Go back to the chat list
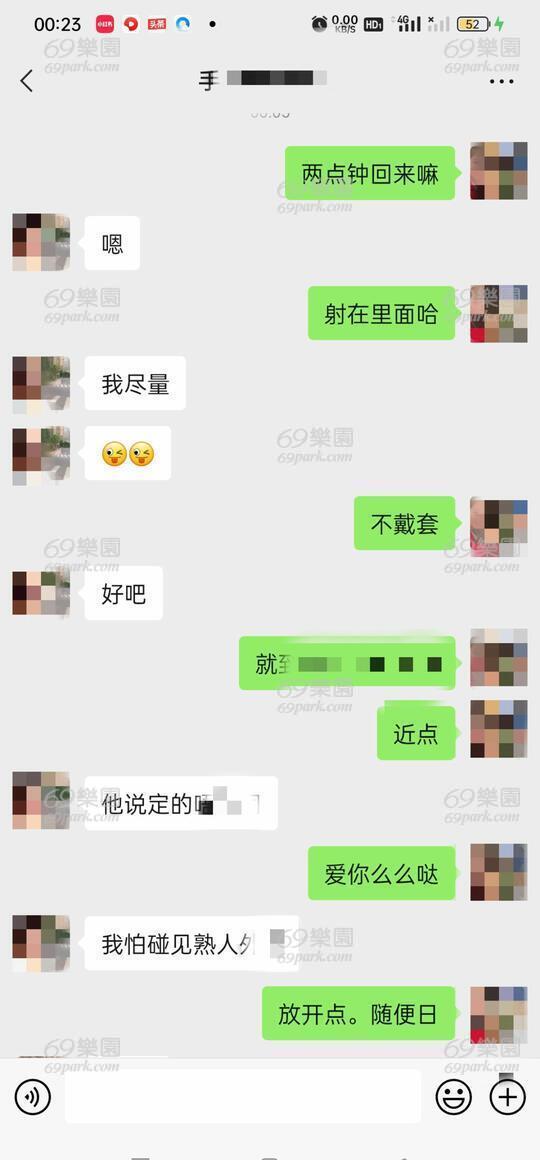This screenshot has width=540, height=1160. (27, 81)
